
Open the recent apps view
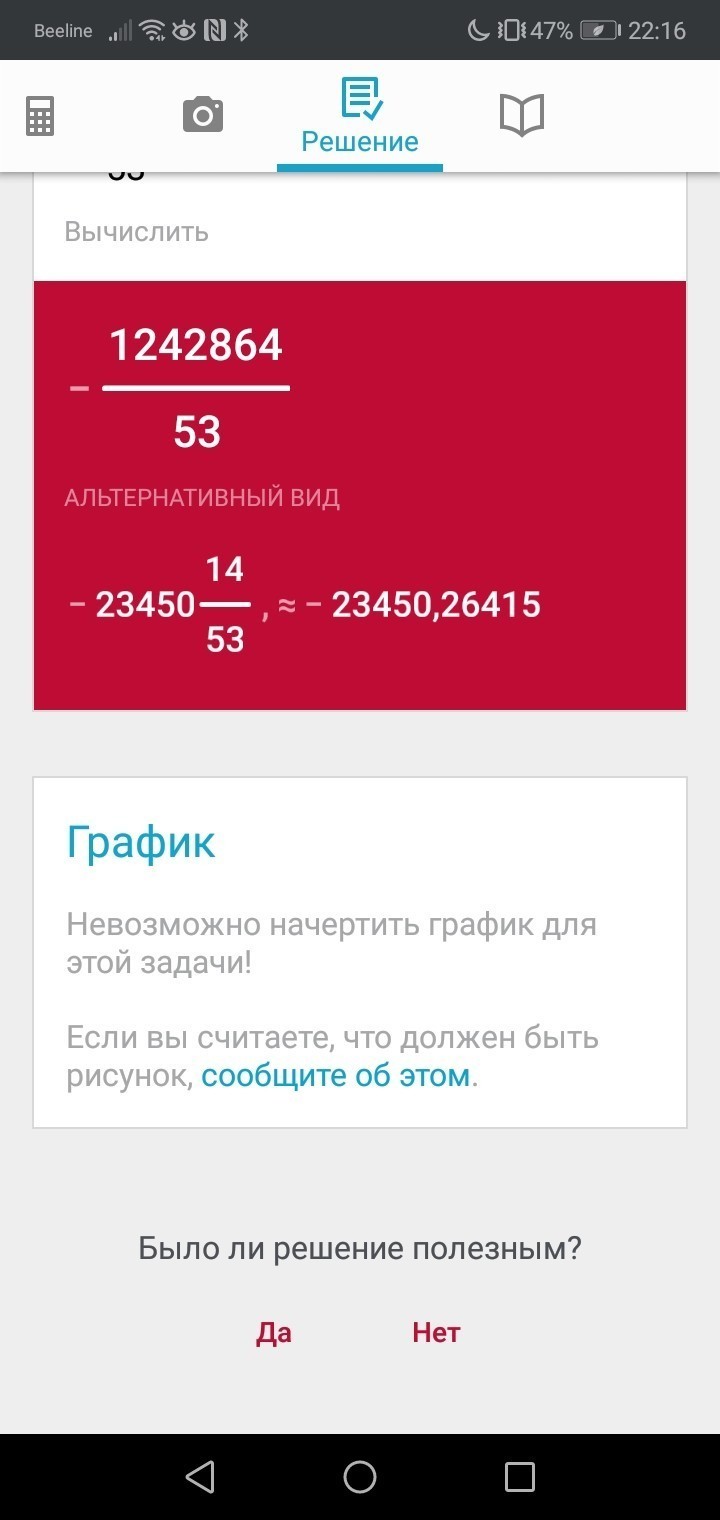520,1476
